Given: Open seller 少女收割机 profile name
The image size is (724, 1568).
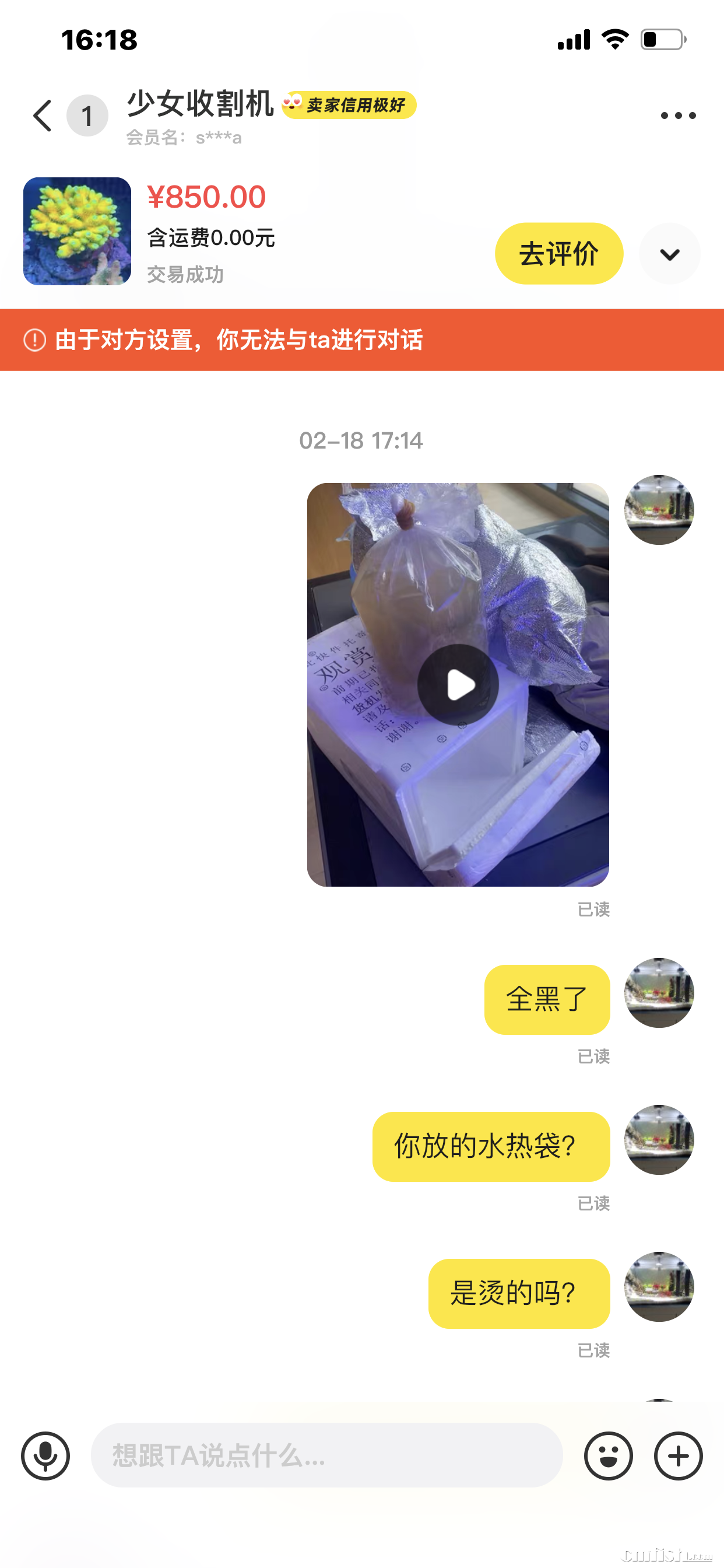Looking at the screenshot, I should pyautogui.click(x=200, y=103).
